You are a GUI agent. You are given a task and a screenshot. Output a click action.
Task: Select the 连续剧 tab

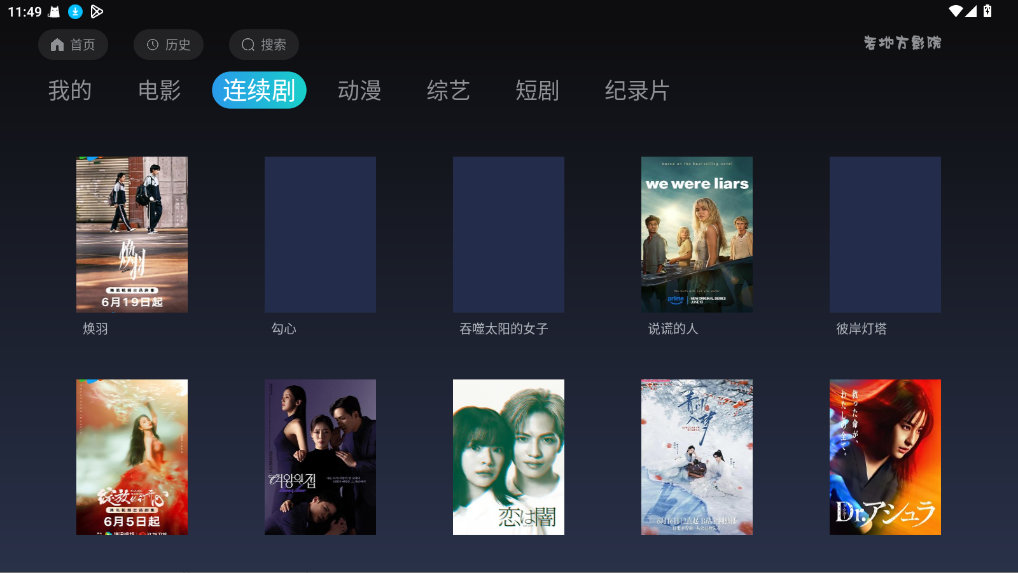[259, 91]
